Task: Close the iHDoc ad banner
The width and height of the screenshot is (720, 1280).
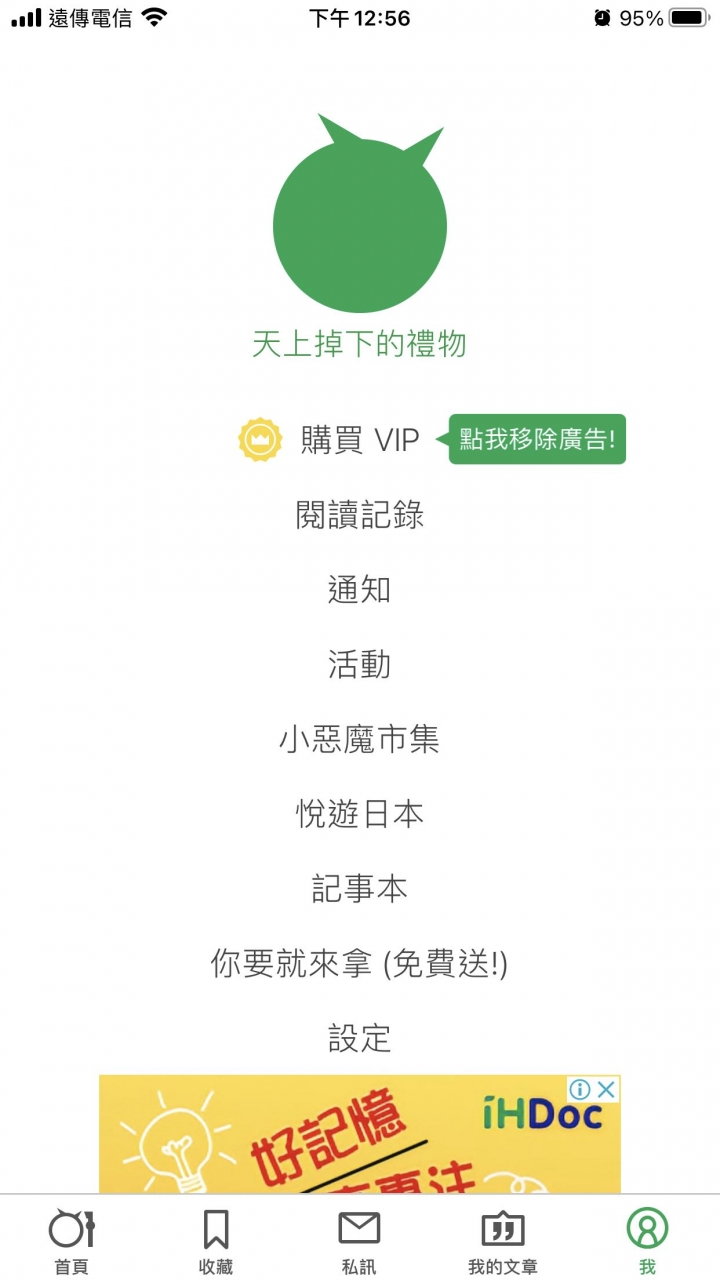Action: coord(607,1089)
